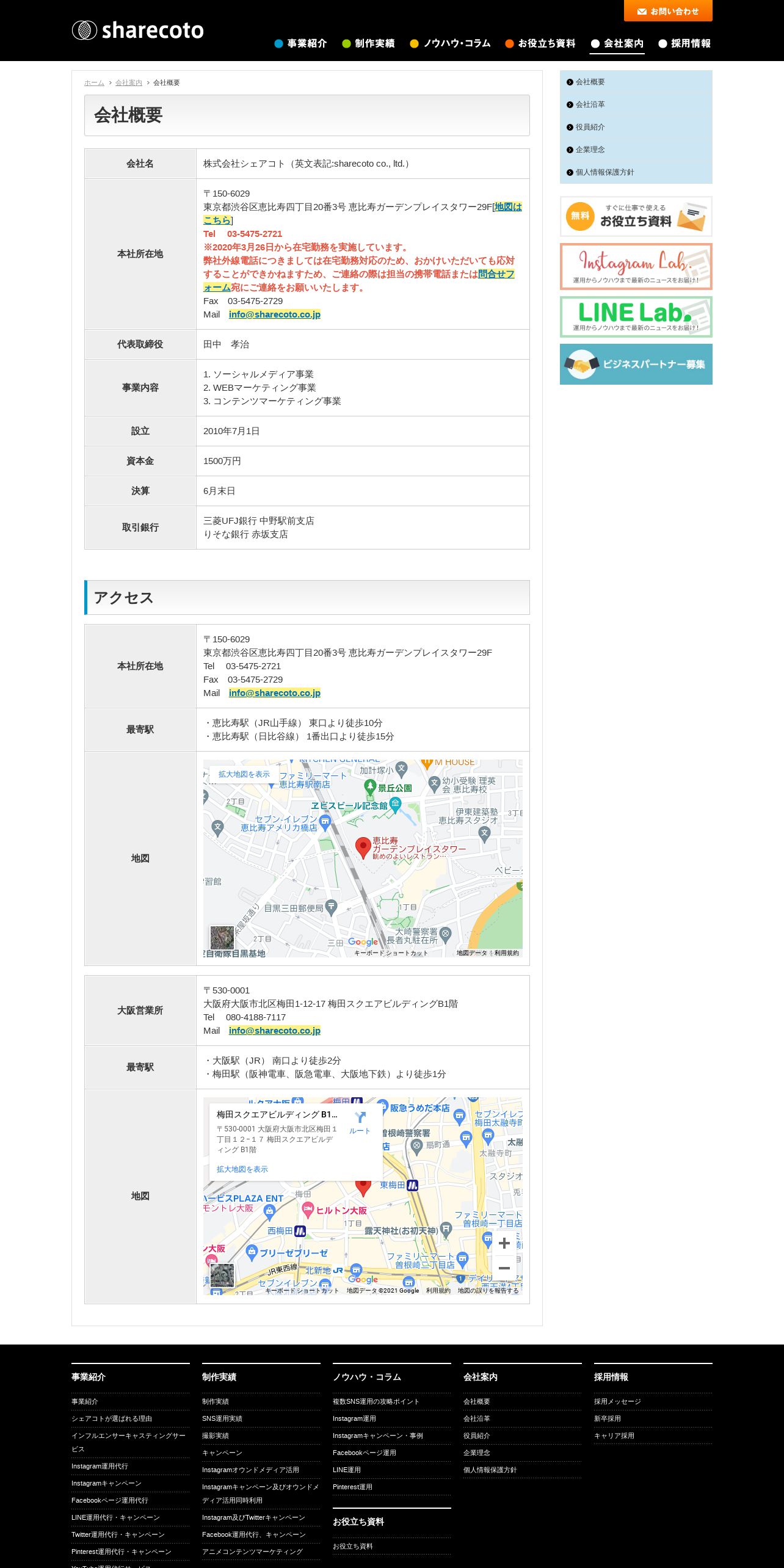
Task: Zoom in on the Osaka map
Action: pos(504,1243)
